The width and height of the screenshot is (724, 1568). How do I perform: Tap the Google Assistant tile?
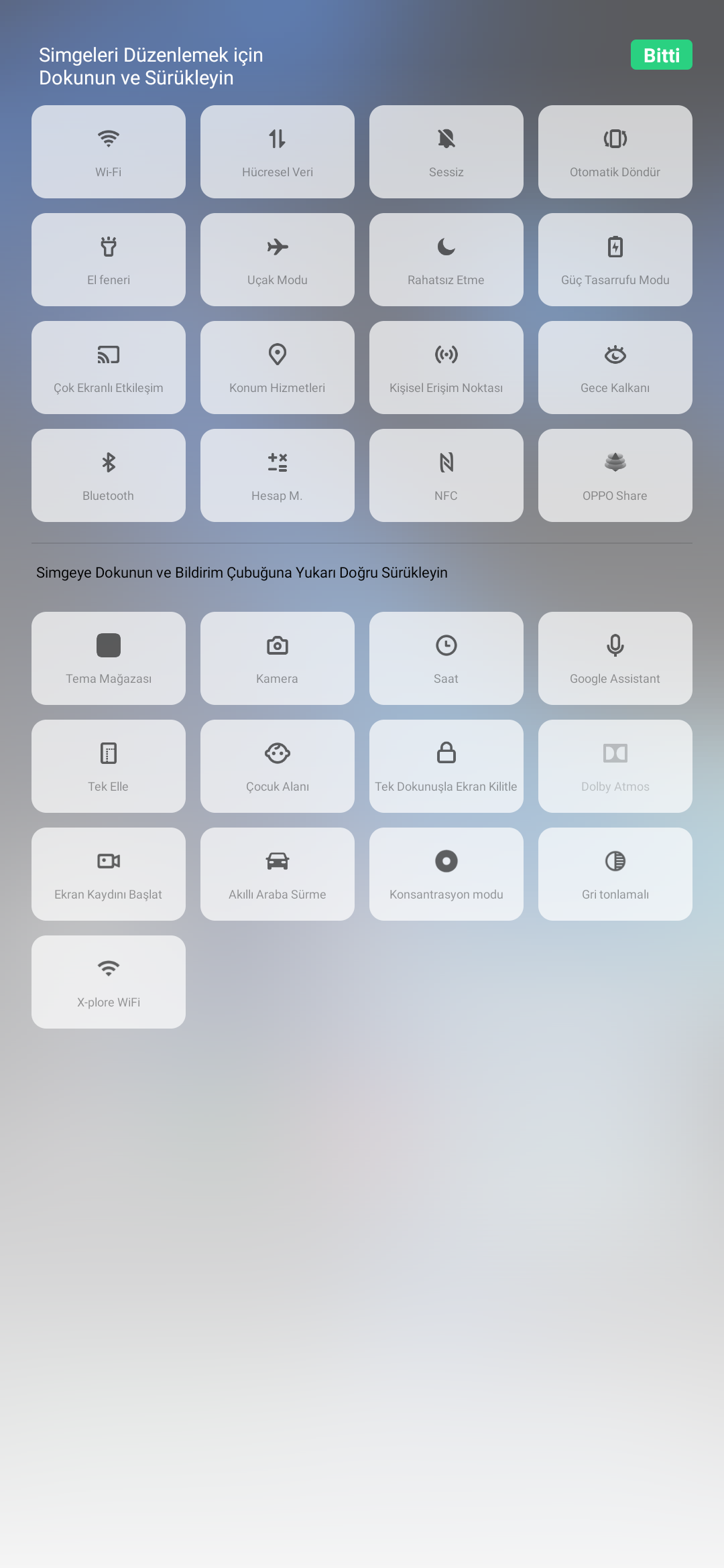tap(615, 659)
